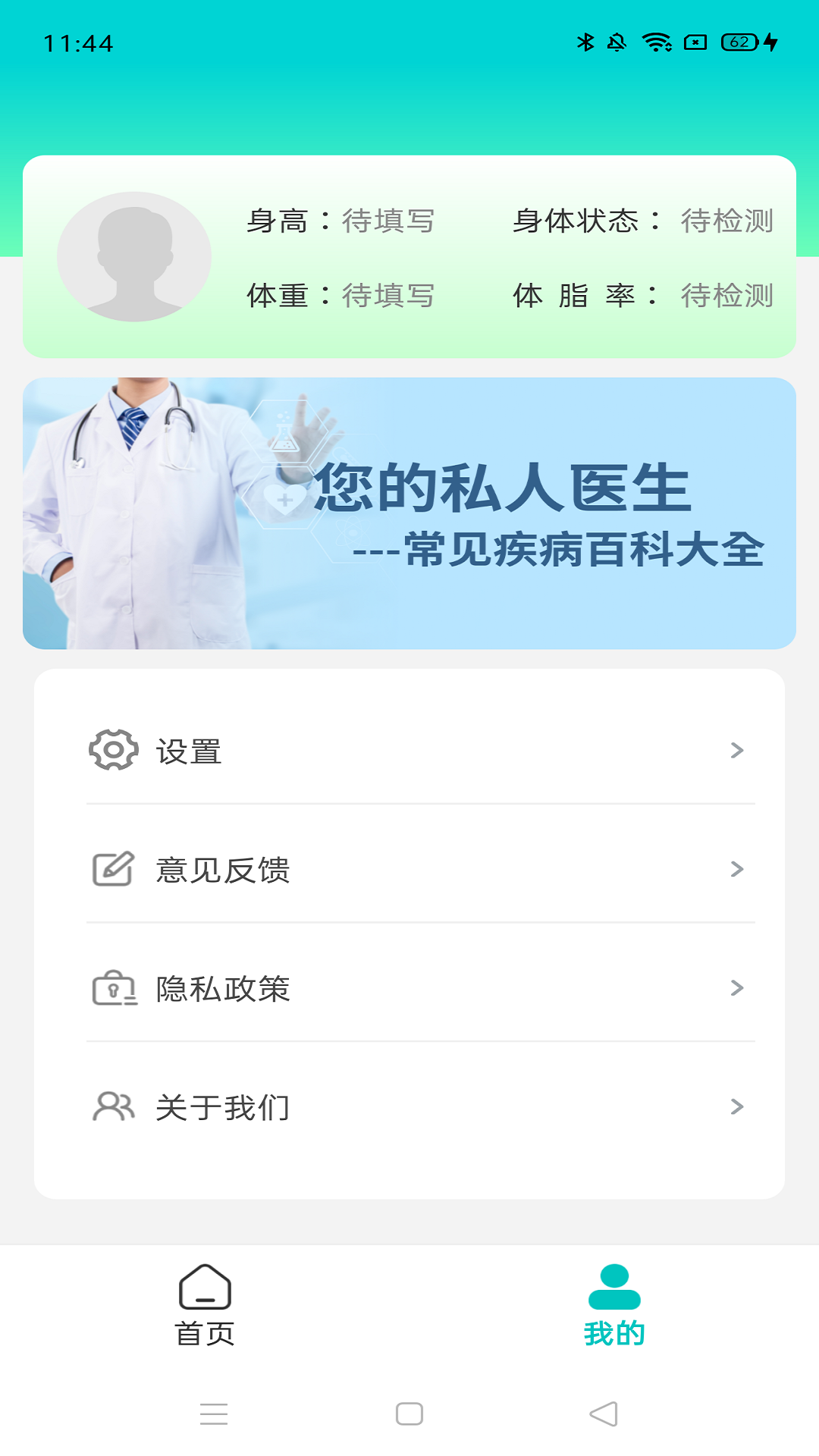
Task: Tap the profile avatar picture
Action: 134,256
